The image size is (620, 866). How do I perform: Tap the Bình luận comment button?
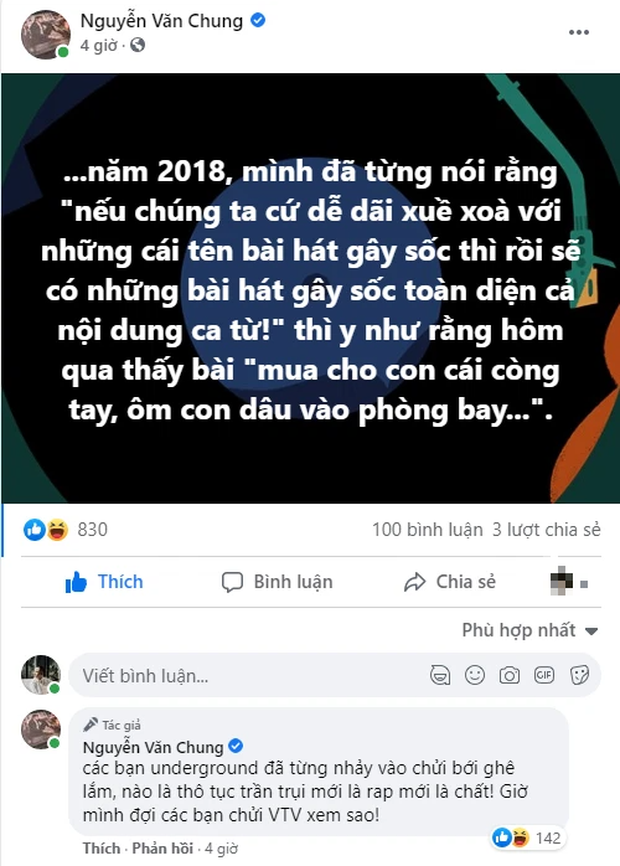[x=277, y=582]
